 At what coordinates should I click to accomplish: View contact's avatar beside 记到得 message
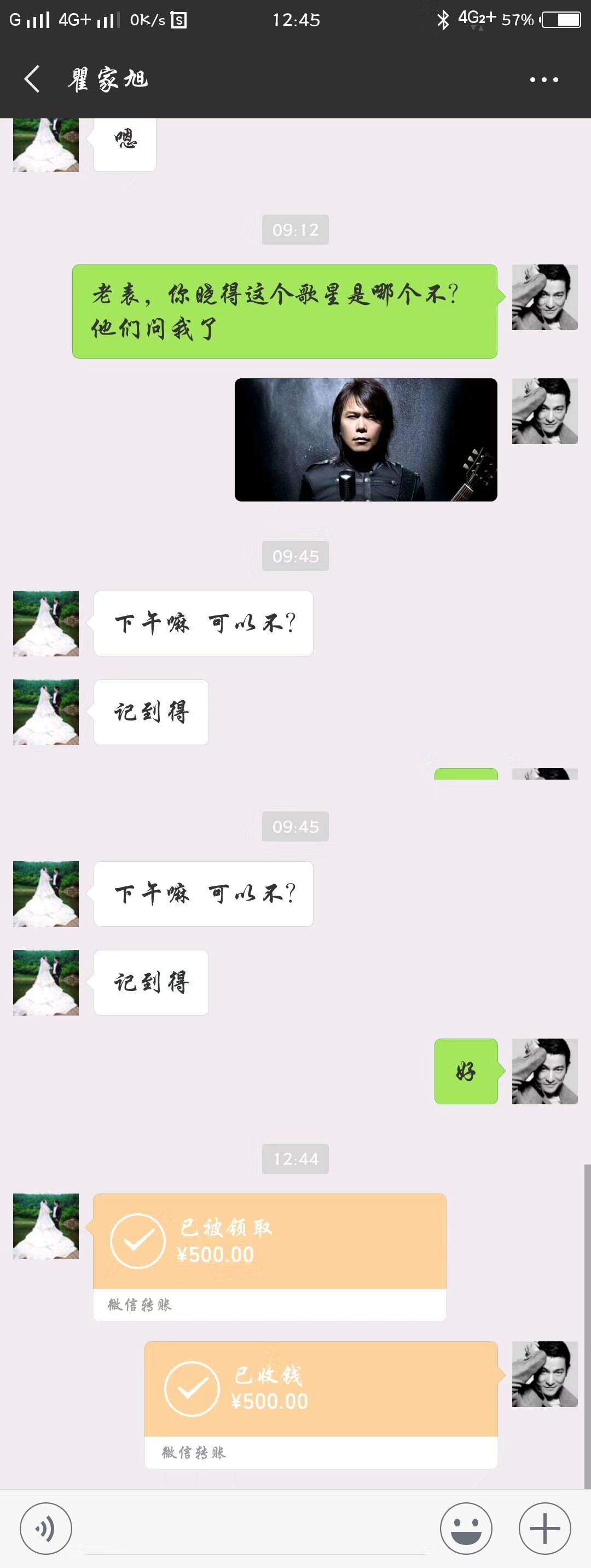pyautogui.click(x=45, y=982)
